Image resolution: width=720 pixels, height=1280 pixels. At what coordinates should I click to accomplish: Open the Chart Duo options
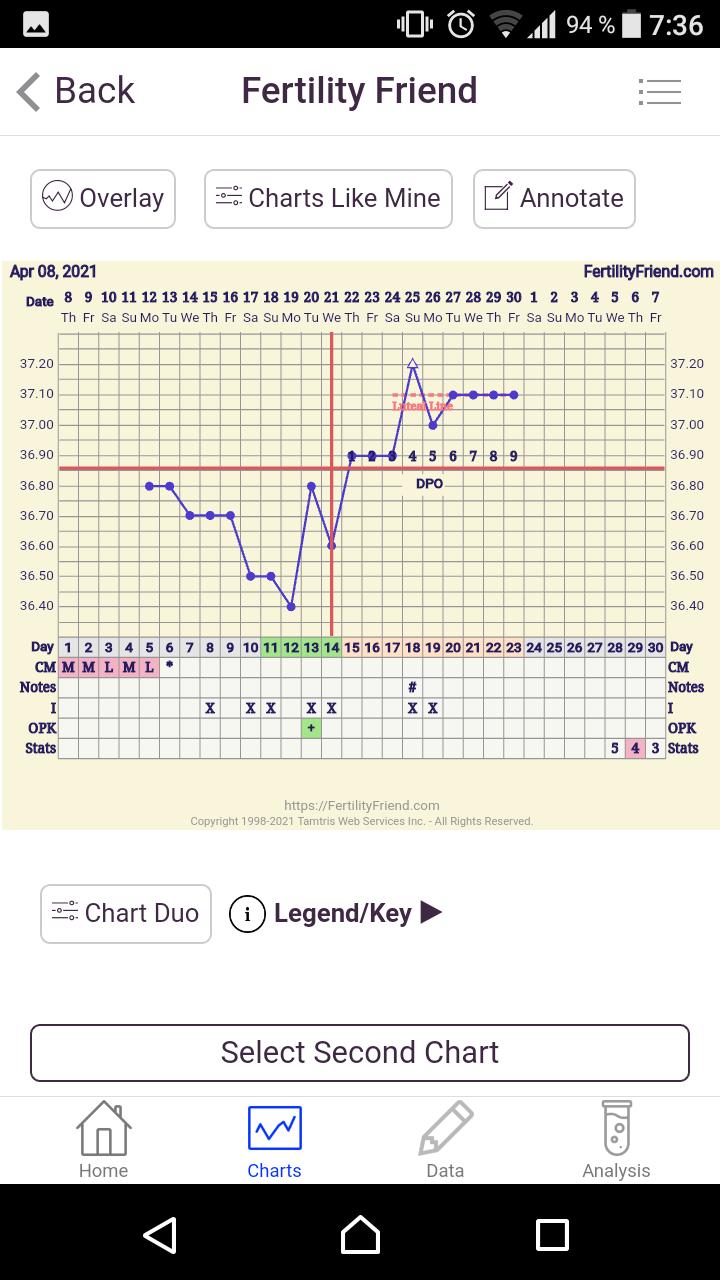pyautogui.click(x=126, y=913)
